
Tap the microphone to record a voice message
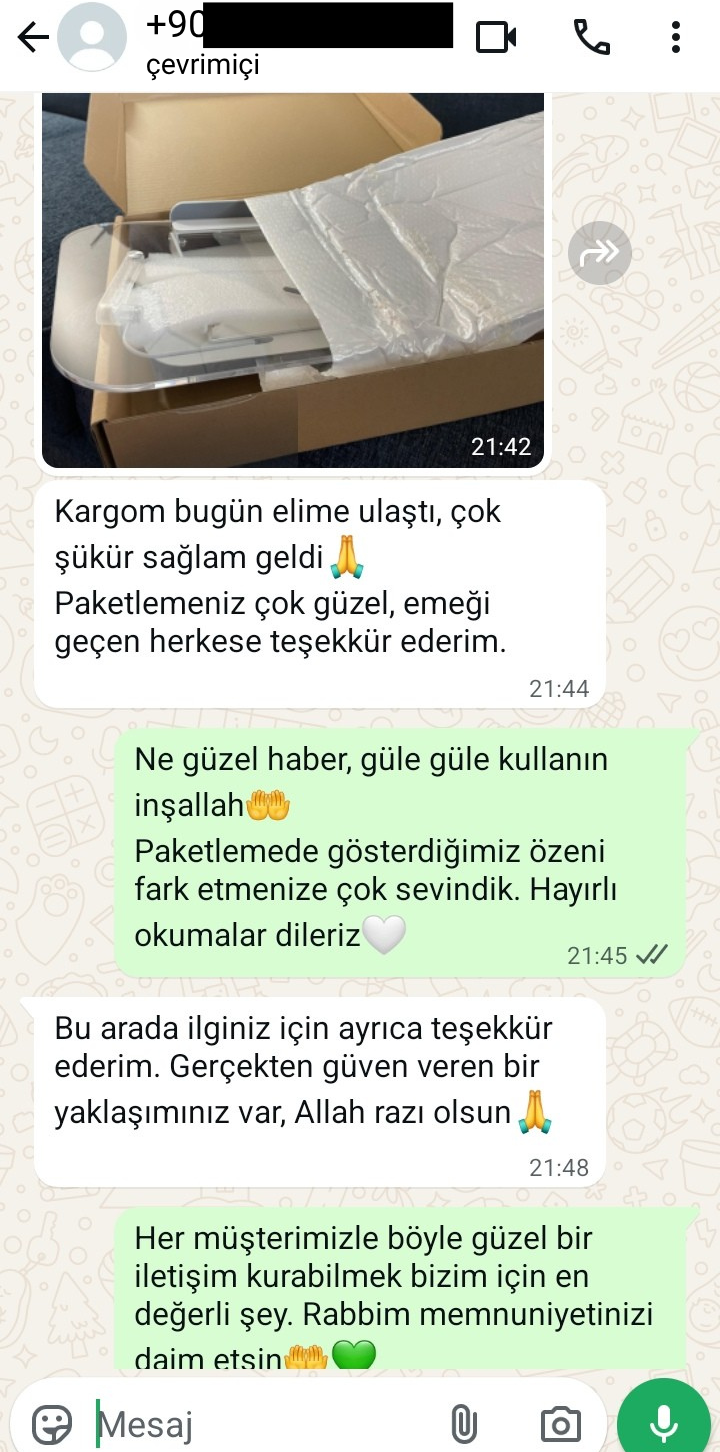663,1422
